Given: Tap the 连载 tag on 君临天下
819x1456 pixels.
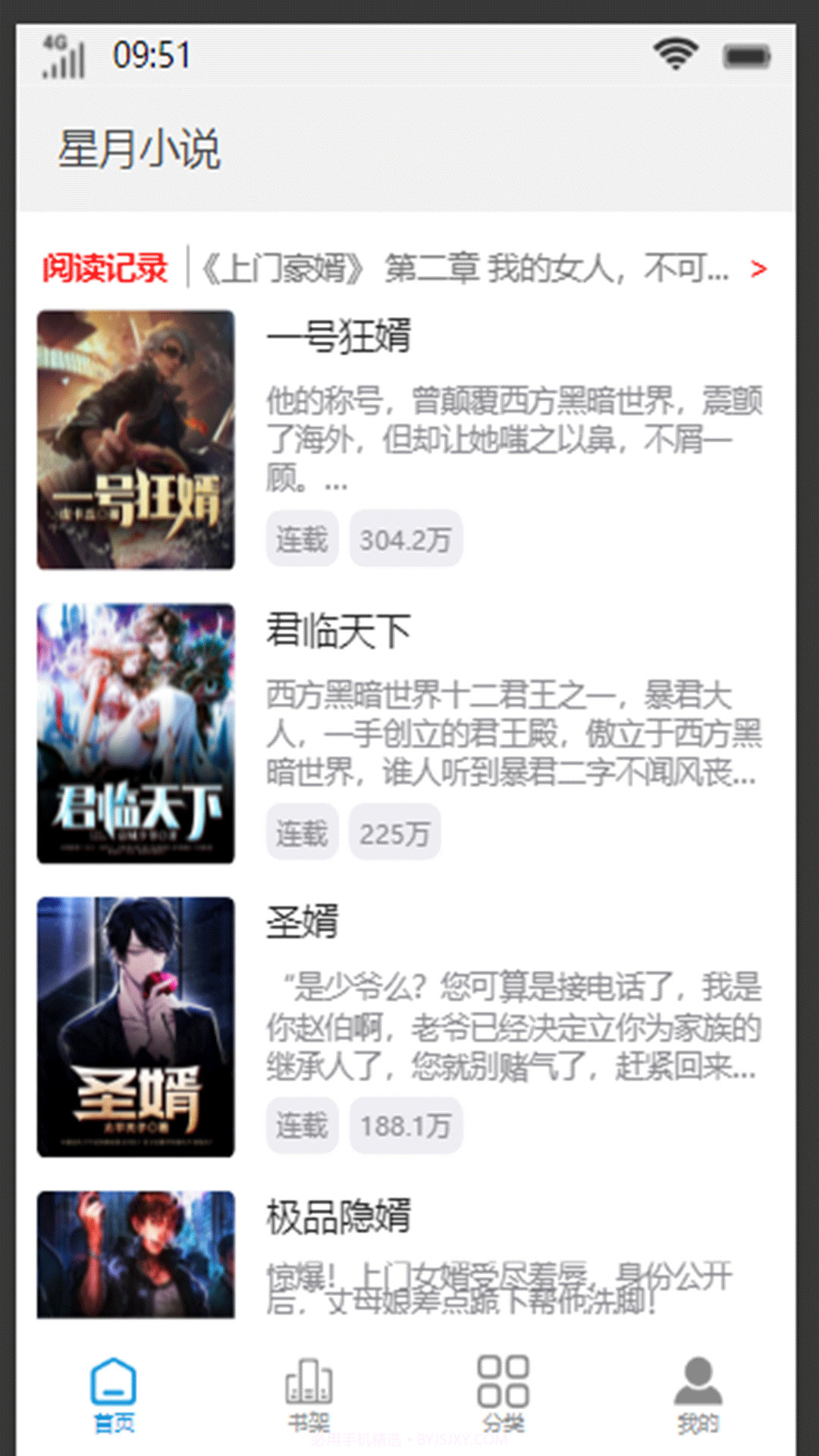Looking at the screenshot, I should pos(301,831).
